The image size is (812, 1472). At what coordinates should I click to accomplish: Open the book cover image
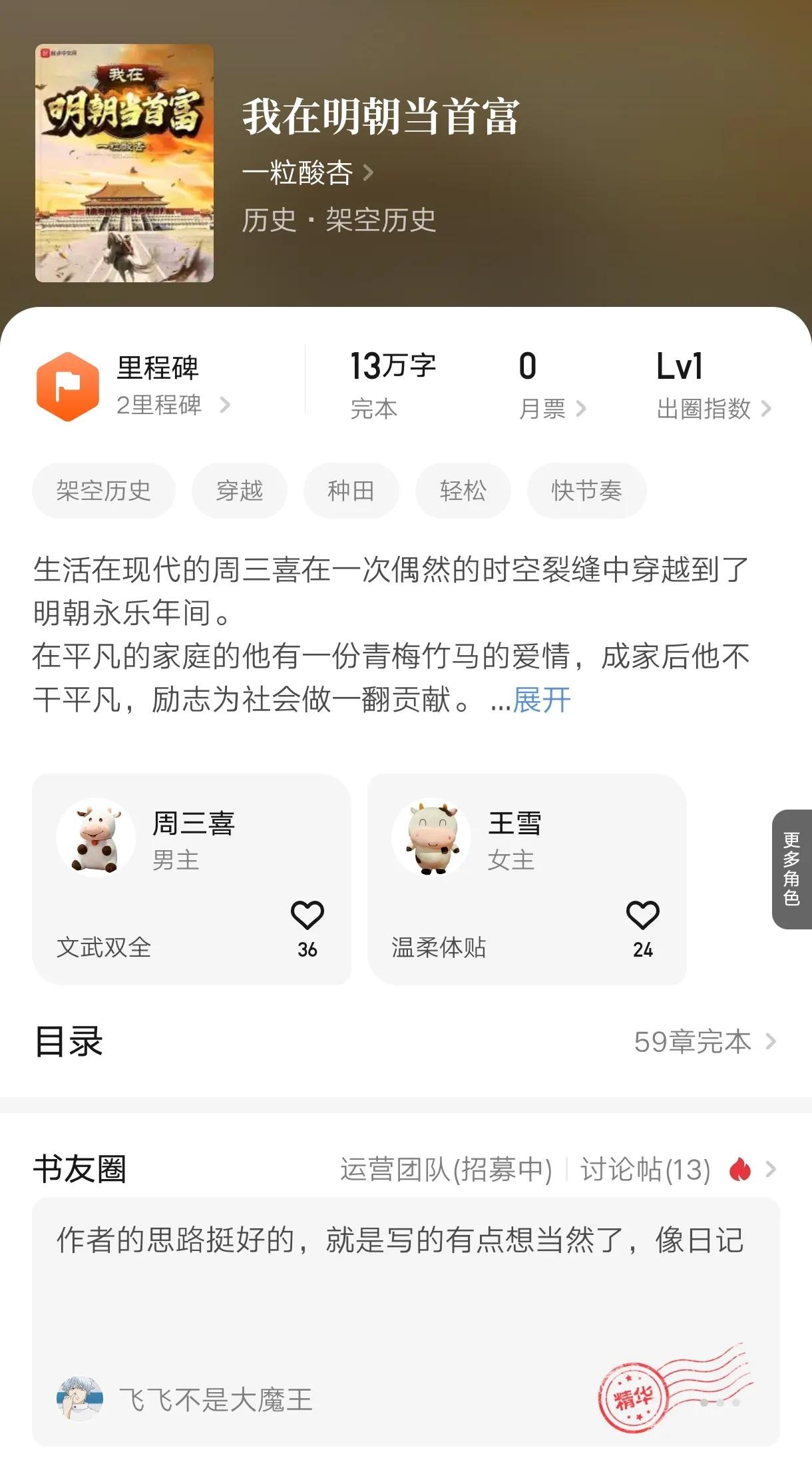[x=124, y=163]
